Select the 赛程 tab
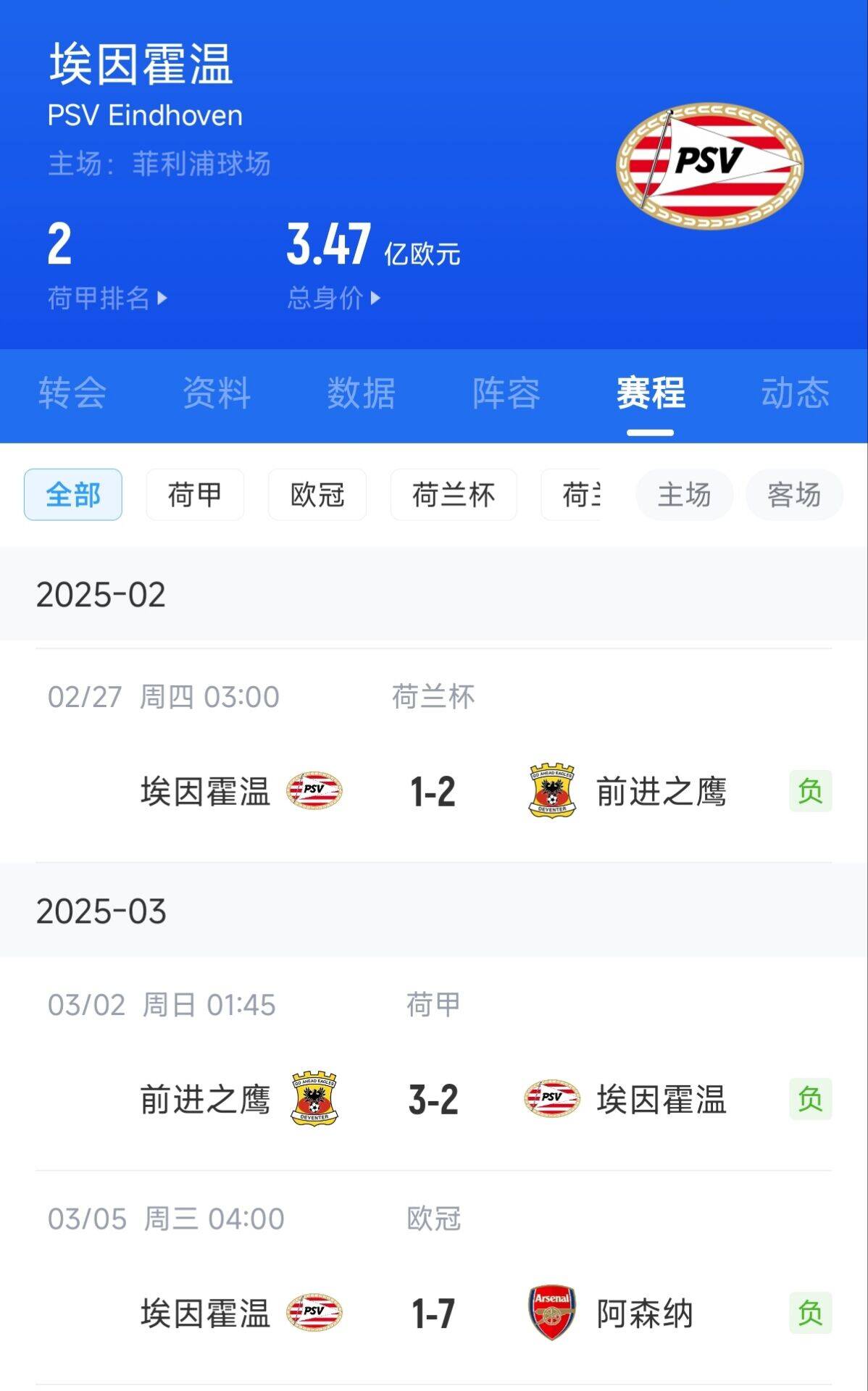This screenshot has width=868, height=1391. coord(650,393)
